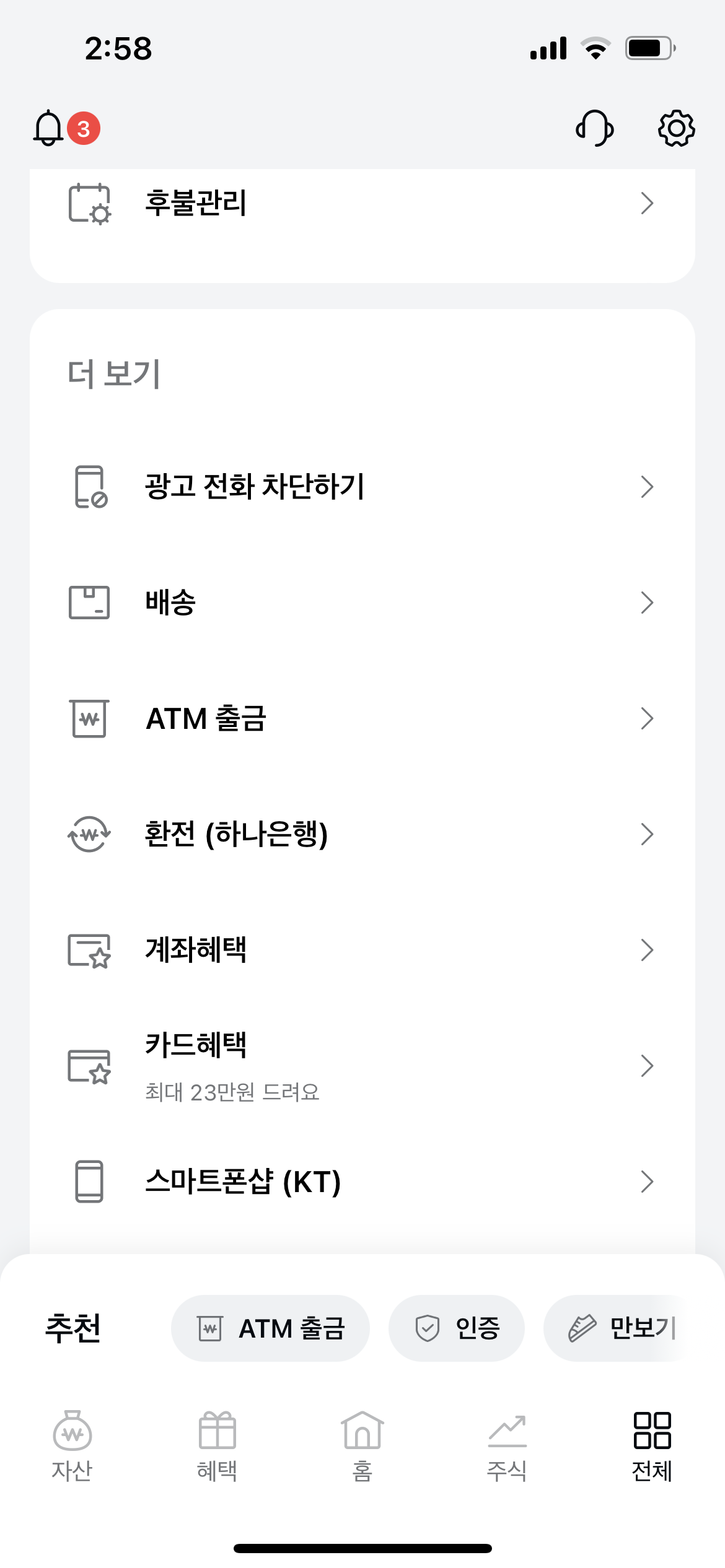Tap the recommended ATM 출금 chip

tap(271, 1328)
